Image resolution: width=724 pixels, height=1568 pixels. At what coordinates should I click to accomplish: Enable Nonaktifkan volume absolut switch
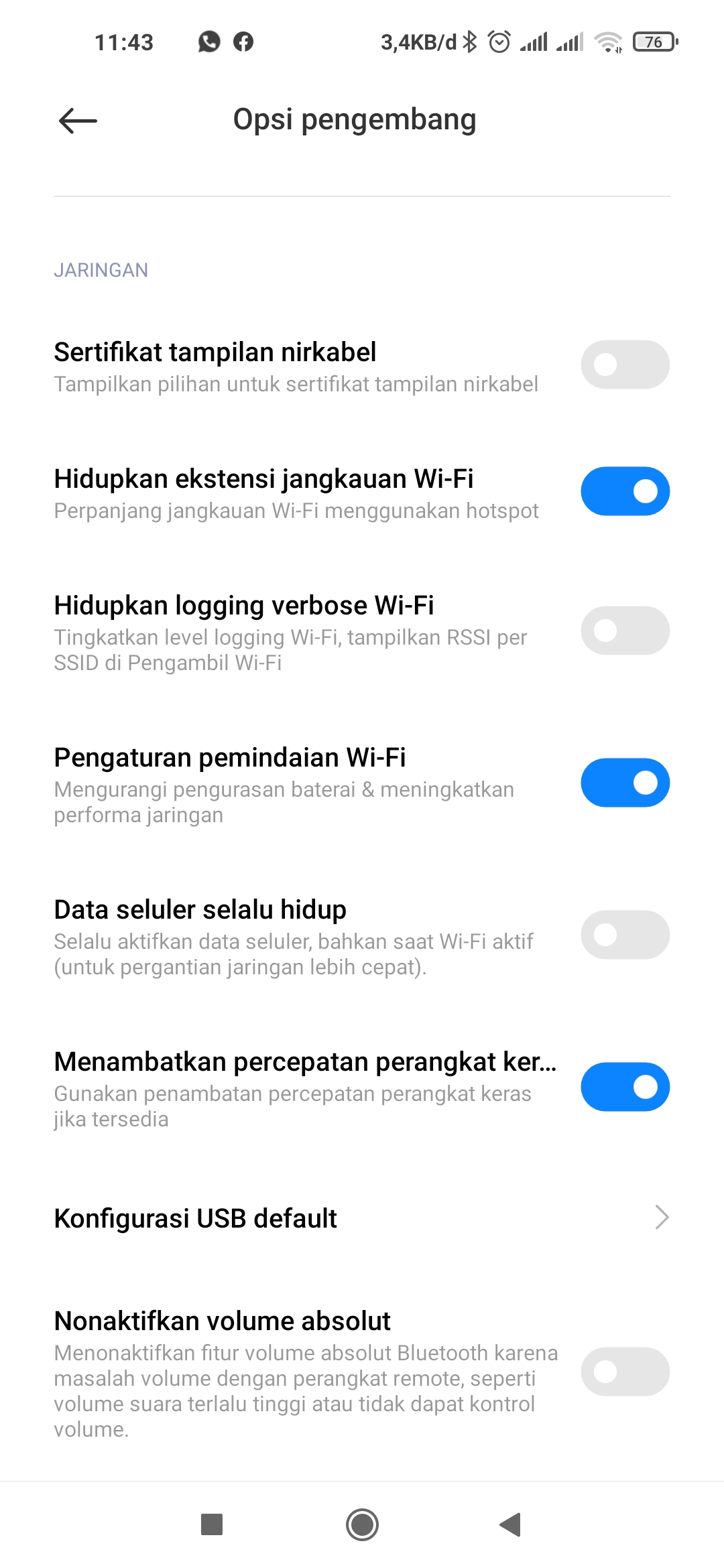625,1372
